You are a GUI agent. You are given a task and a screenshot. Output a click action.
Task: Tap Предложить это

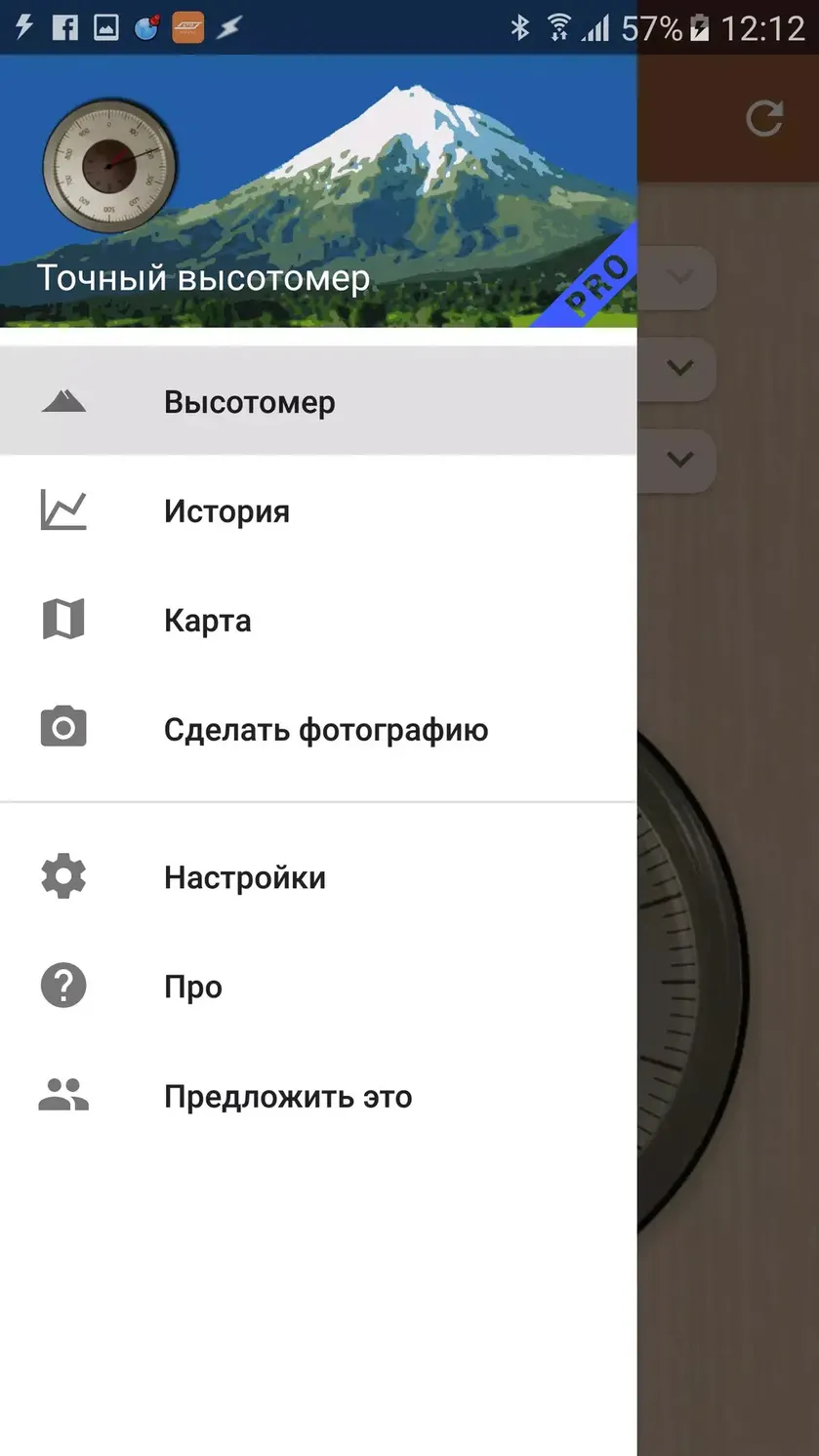318,1096
